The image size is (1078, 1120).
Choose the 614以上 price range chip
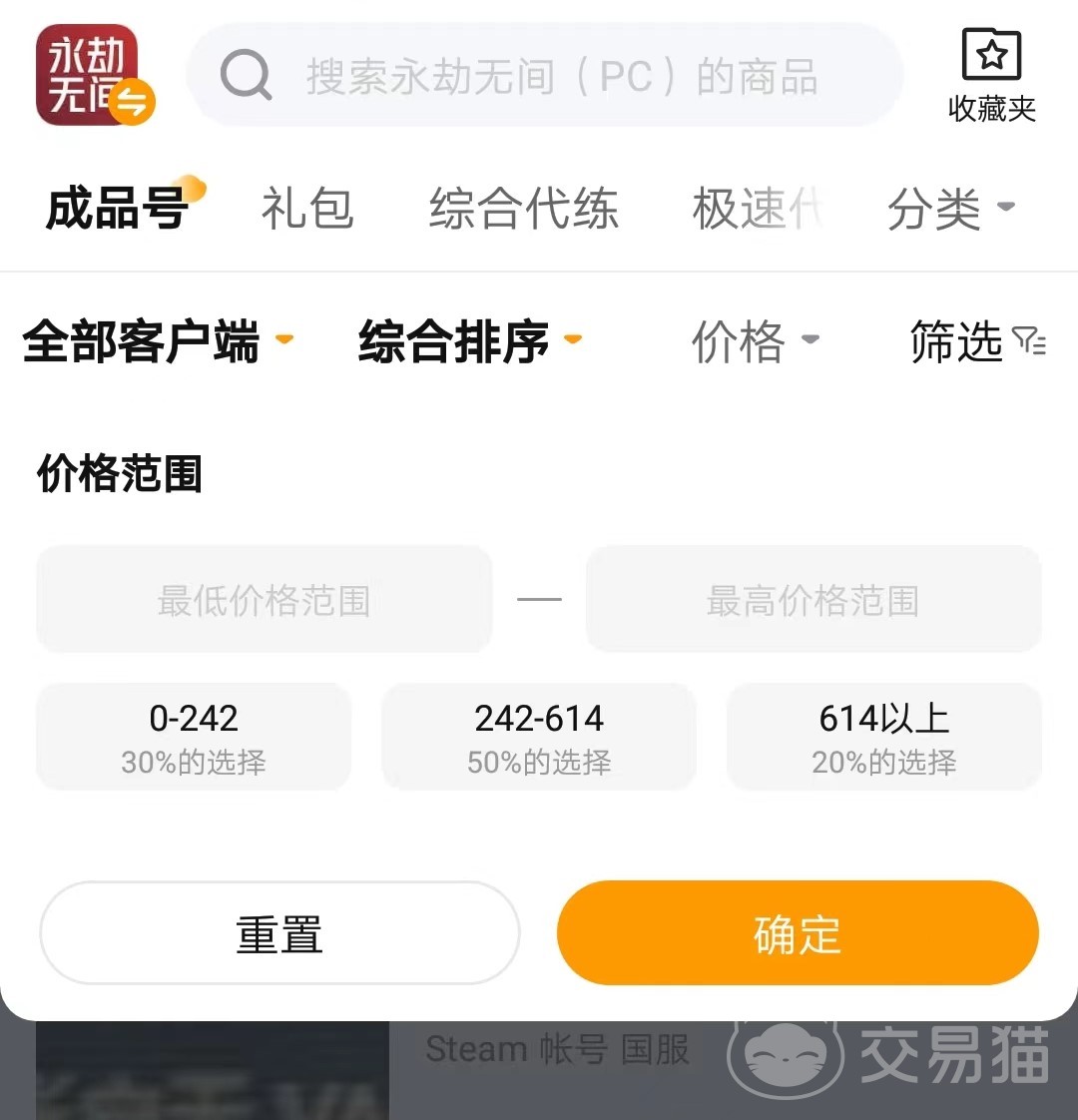point(883,737)
